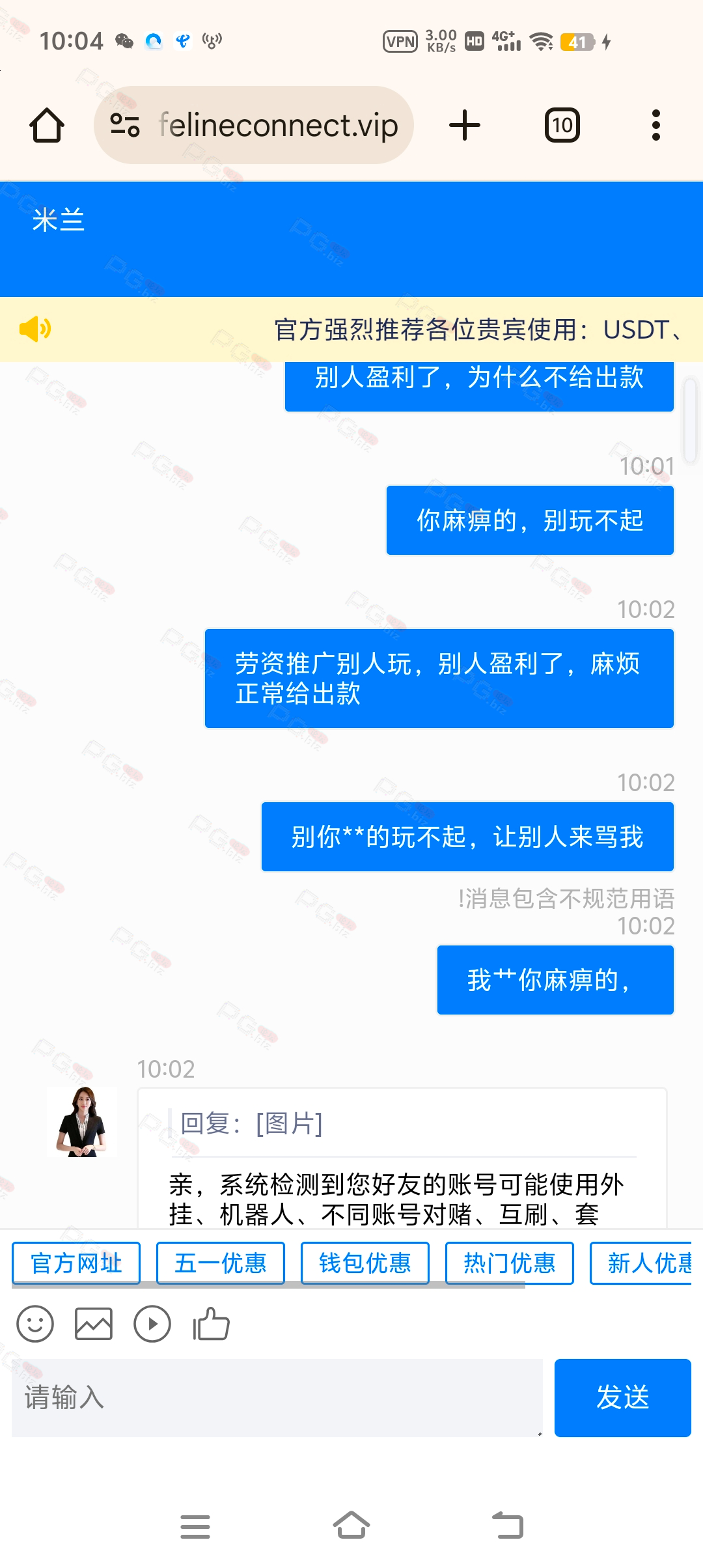Image resolution: width=703 pixels, height=1568 pixels.
Task: Go back using the system back button
Action: 508,1526
